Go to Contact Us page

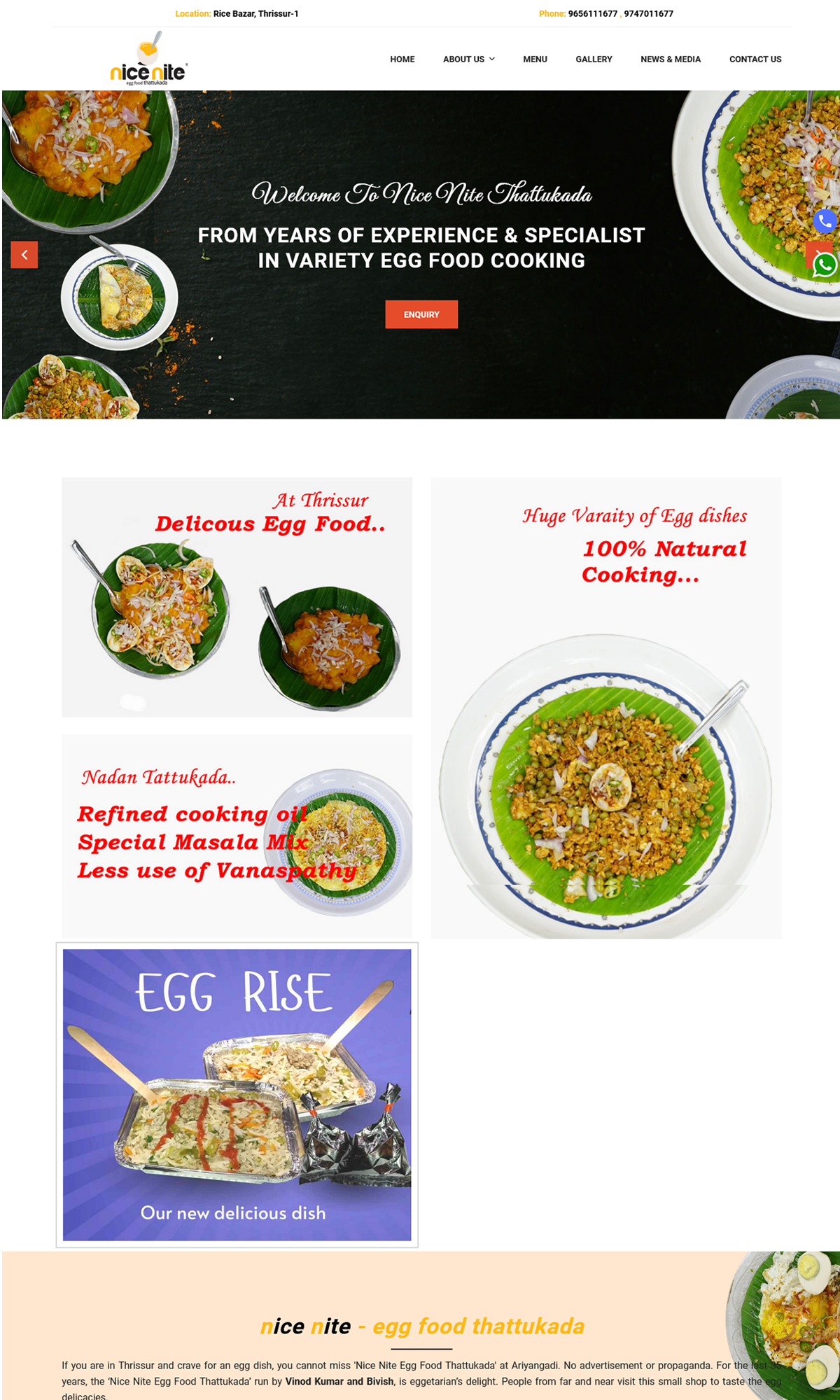(x=755, y=59)
